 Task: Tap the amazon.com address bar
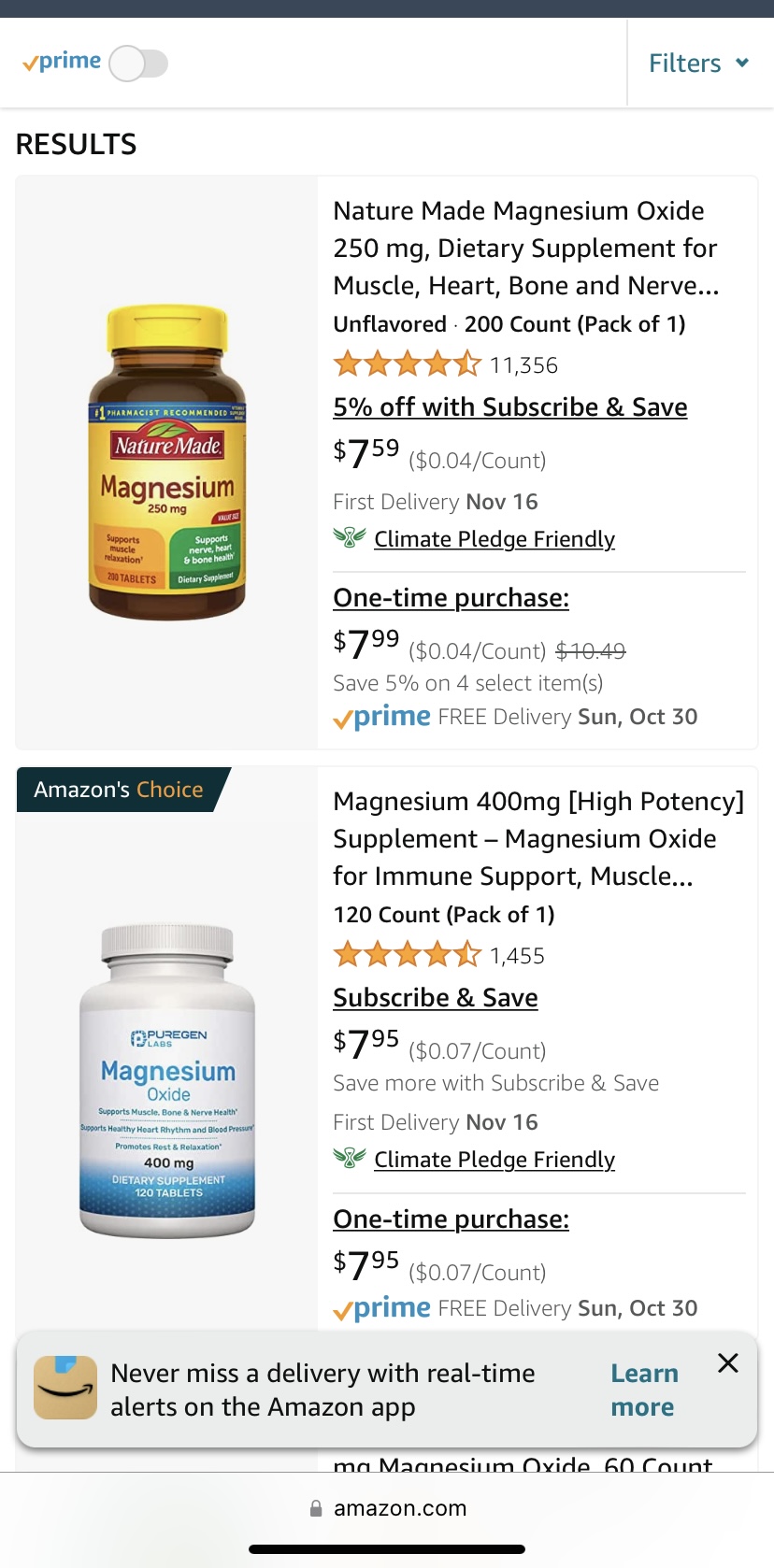(387, 1508)
